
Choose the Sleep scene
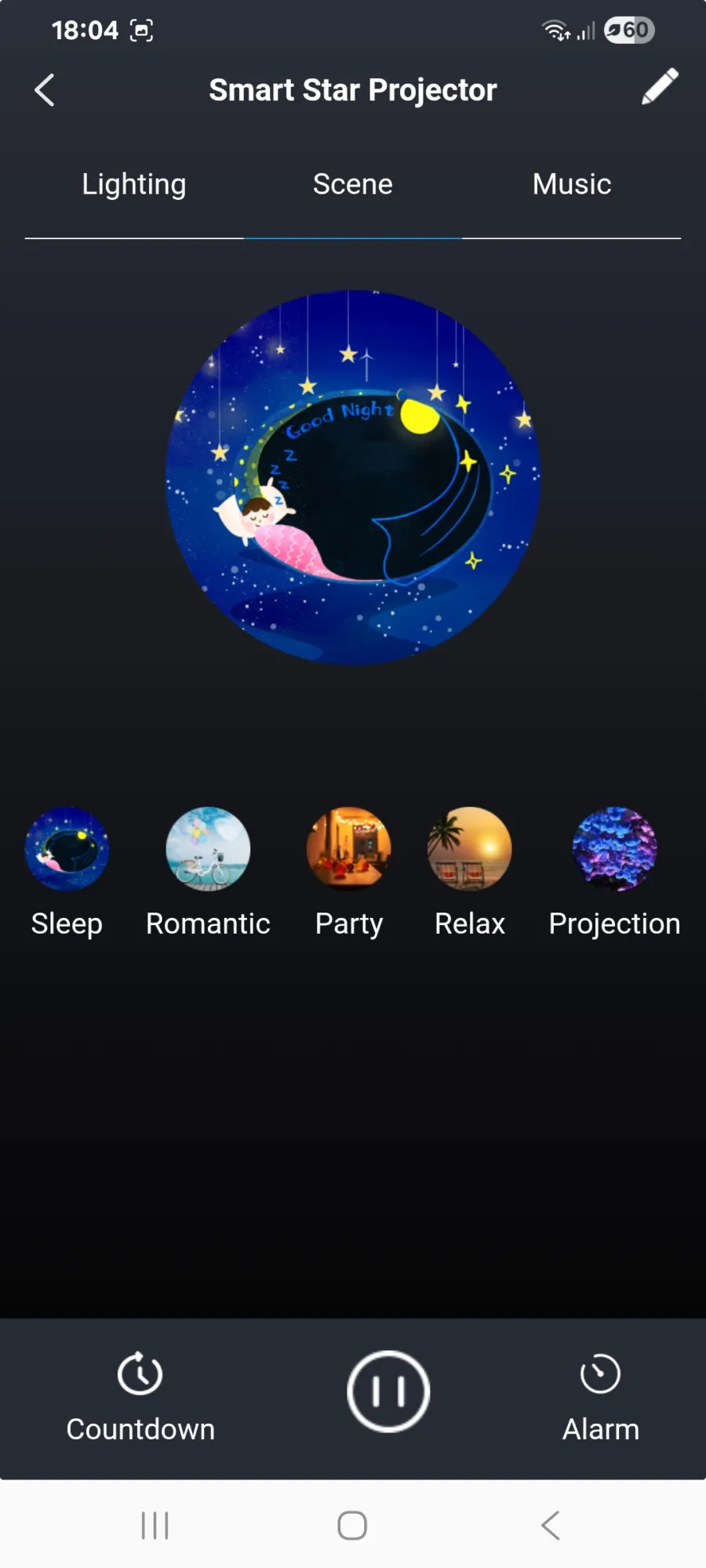(x=67, y=850)
